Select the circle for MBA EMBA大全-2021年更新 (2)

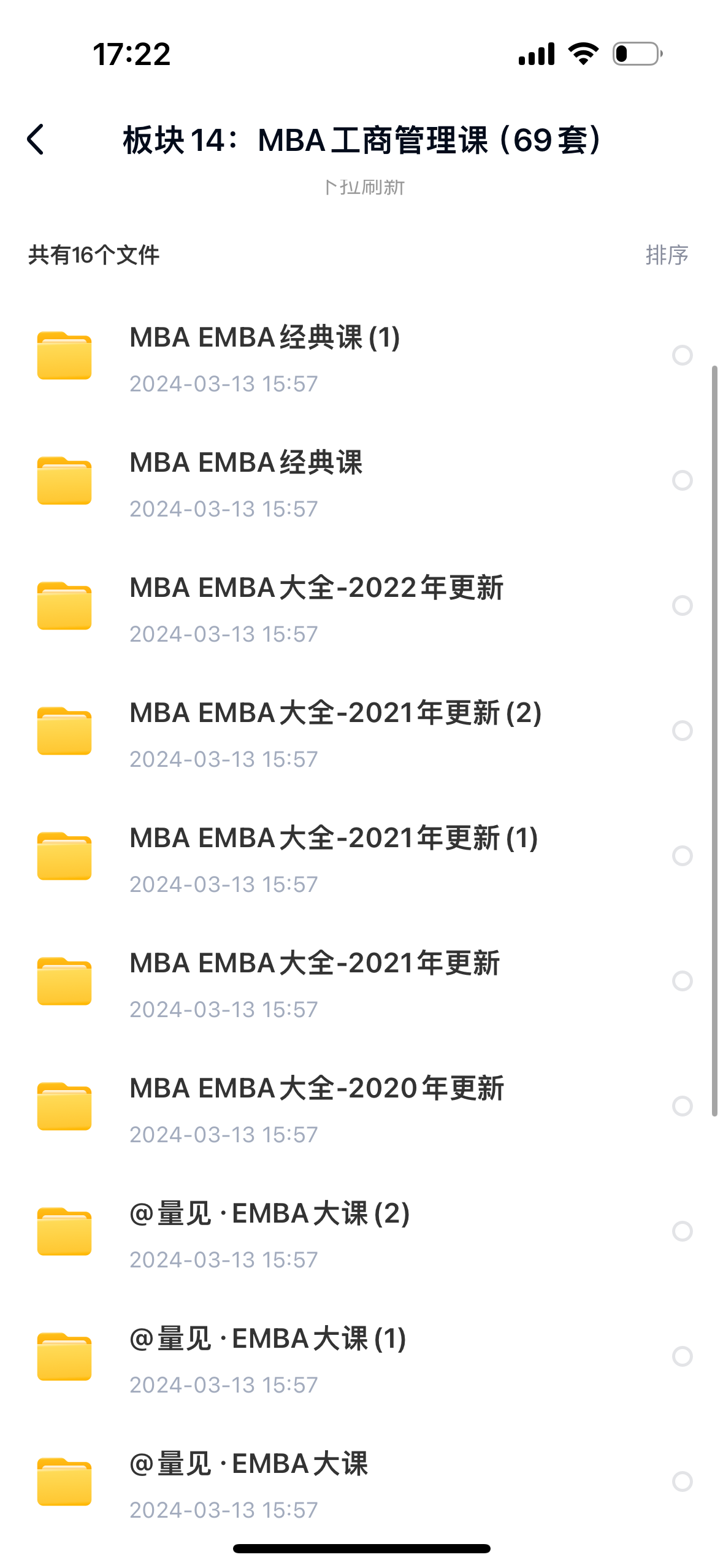pos(682,731)
